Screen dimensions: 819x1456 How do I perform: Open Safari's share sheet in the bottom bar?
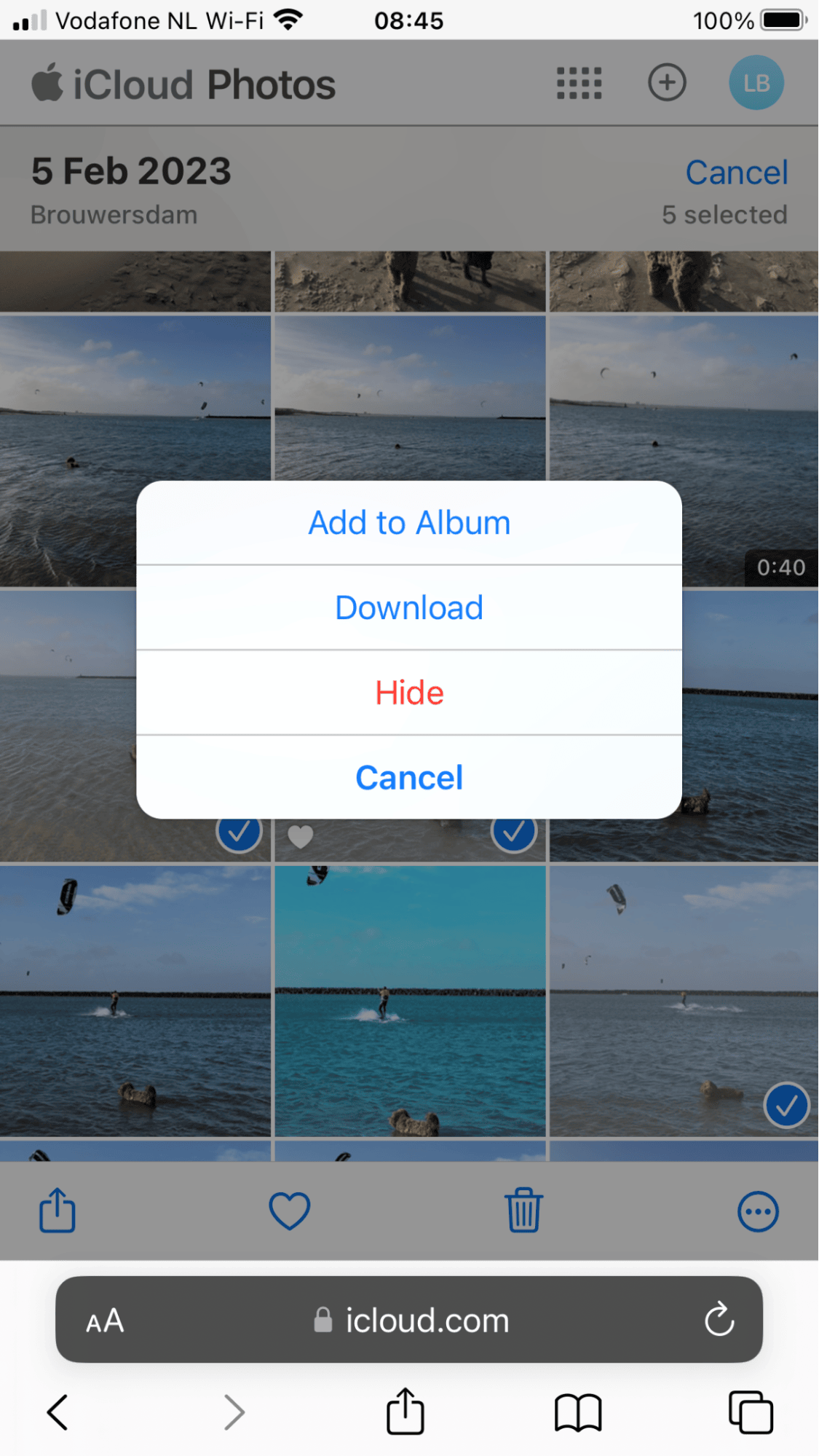[405, 1412]
